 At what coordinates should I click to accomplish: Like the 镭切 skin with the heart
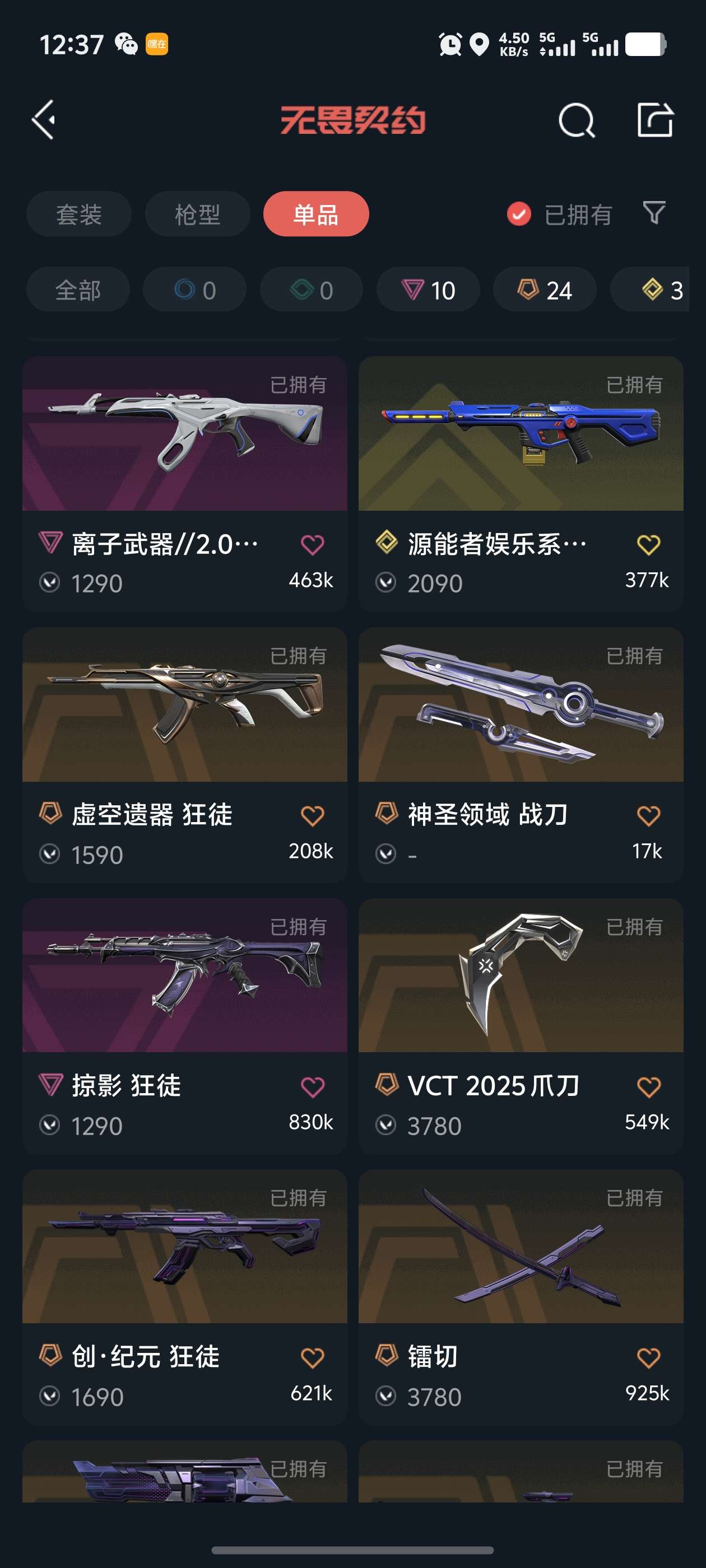click(648, 1358)
